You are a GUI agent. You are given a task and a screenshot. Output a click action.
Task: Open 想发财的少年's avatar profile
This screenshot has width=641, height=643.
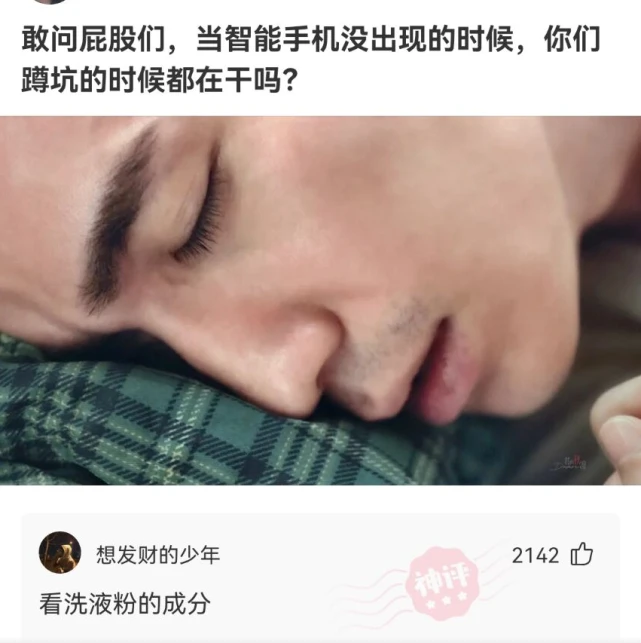click(x=59, y=553)
